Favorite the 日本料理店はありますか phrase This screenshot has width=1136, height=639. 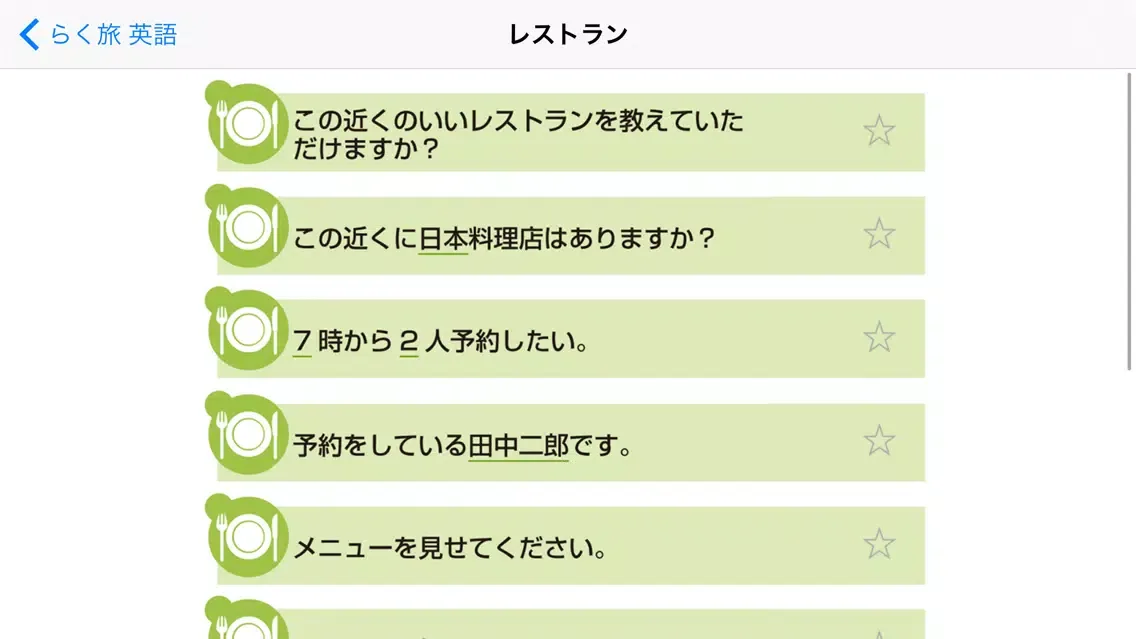pyautogui.click(x=879, y=234)
